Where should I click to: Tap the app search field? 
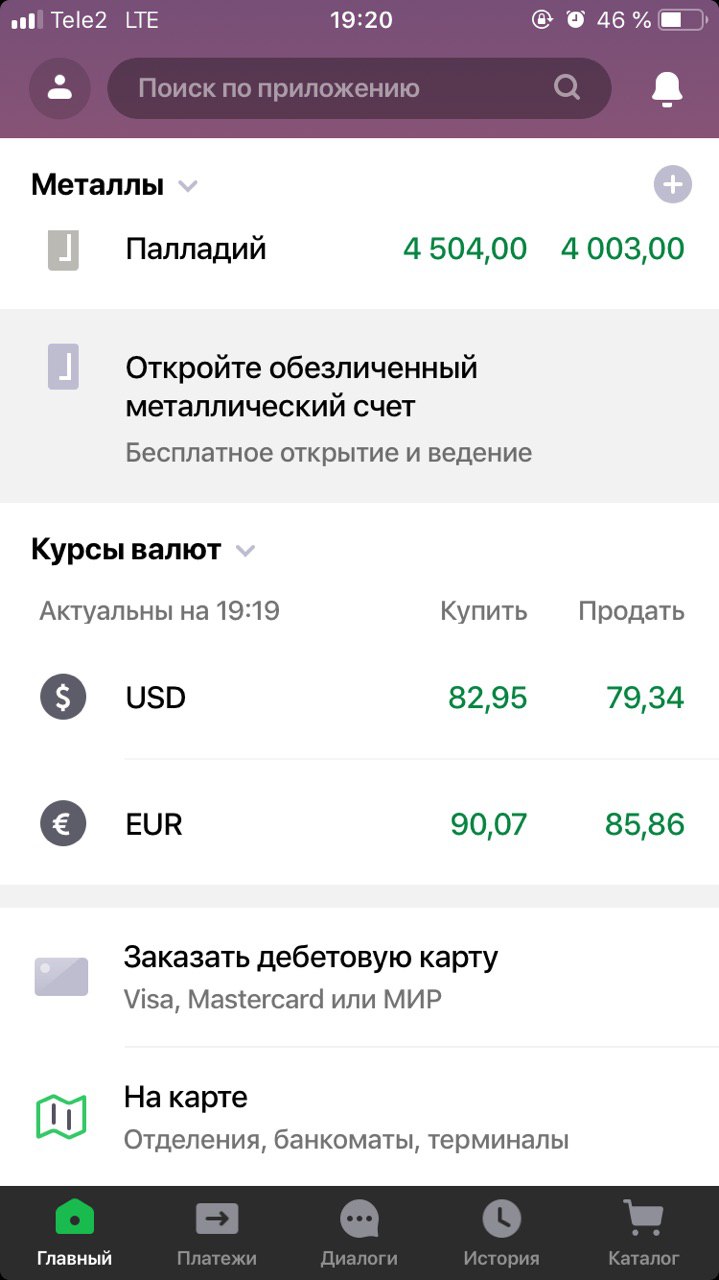pos(359,88)
